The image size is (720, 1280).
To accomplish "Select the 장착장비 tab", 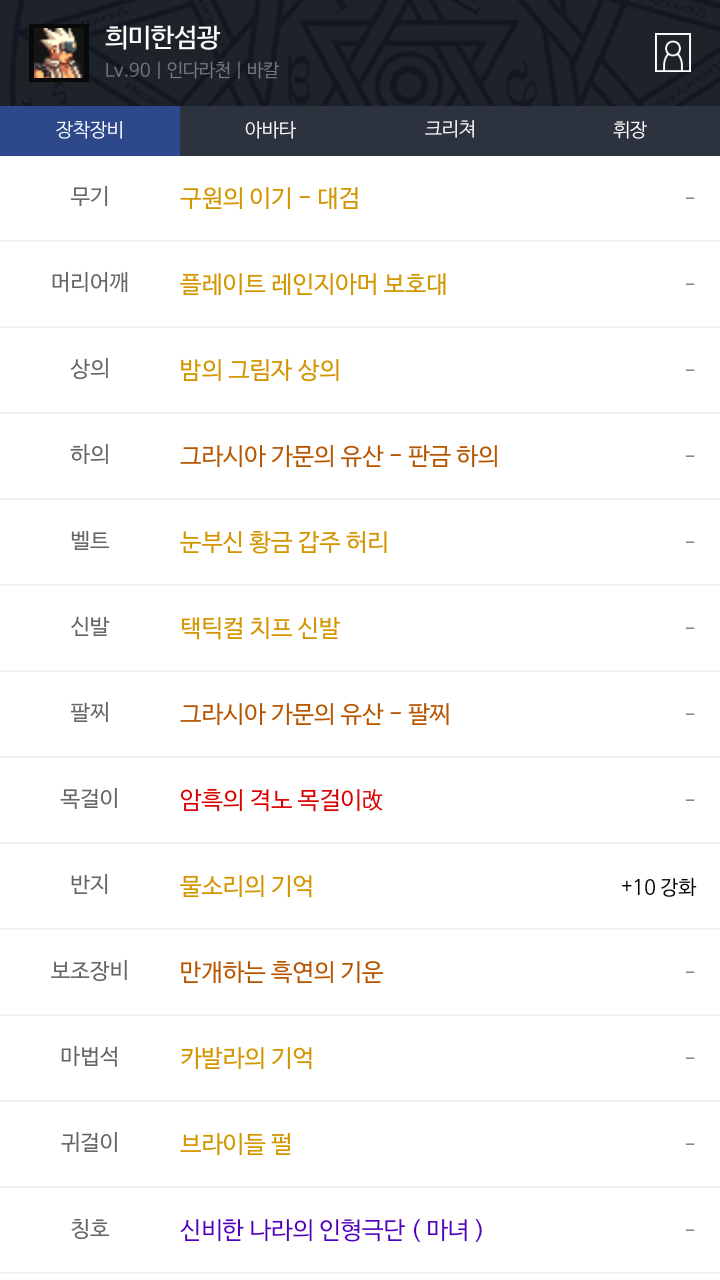I will [90, 130].
